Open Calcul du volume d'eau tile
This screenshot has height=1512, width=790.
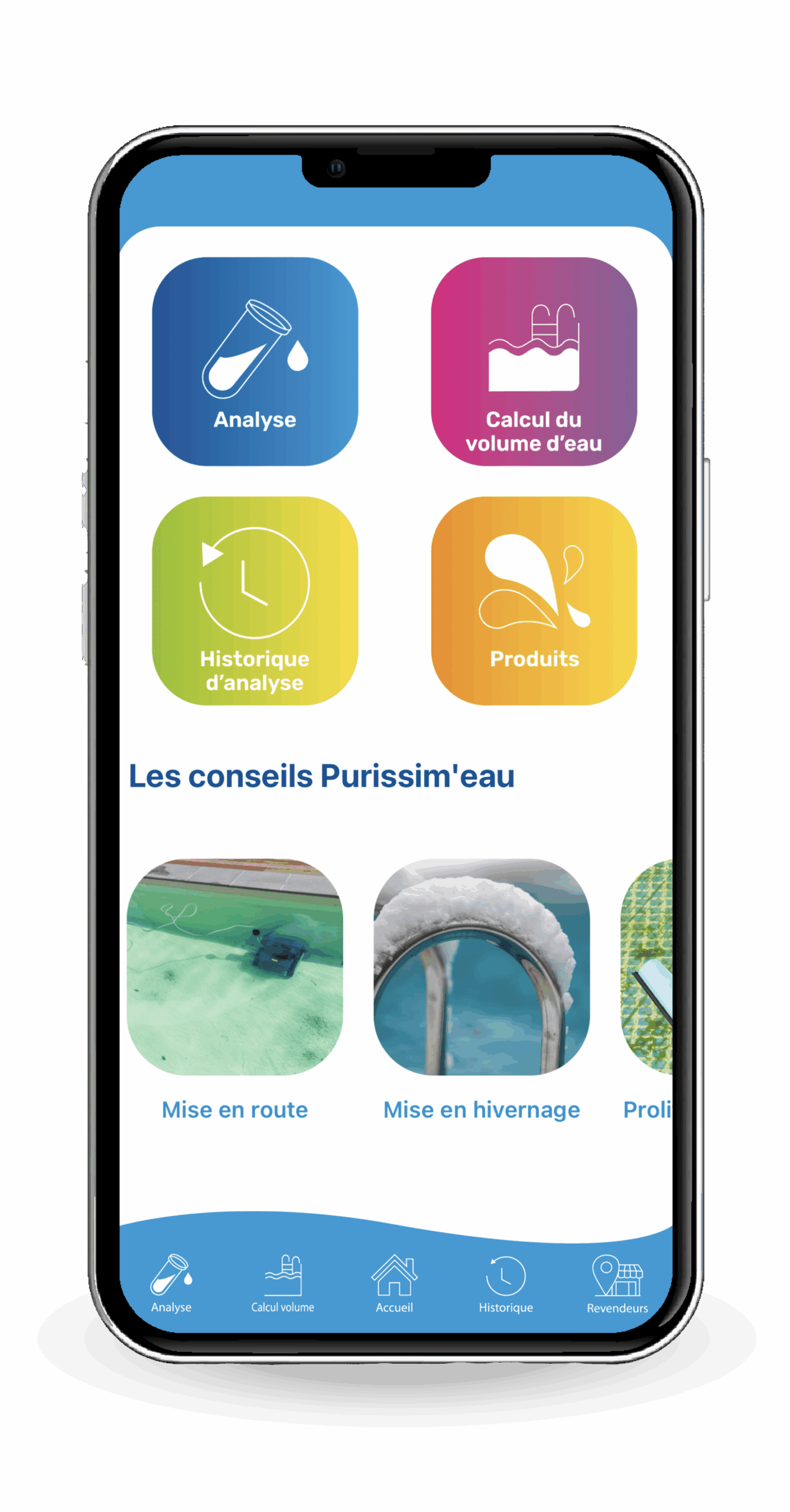[x=534, y=361]
